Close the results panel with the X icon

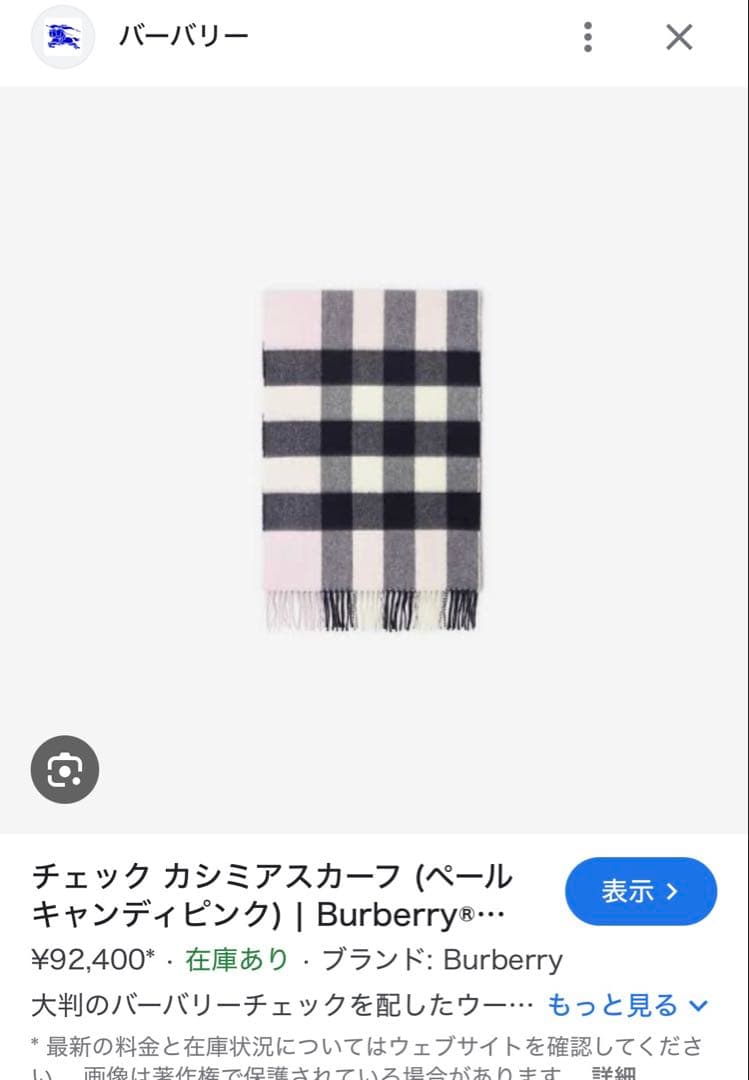pyautogui.click(x=679, y=37)
